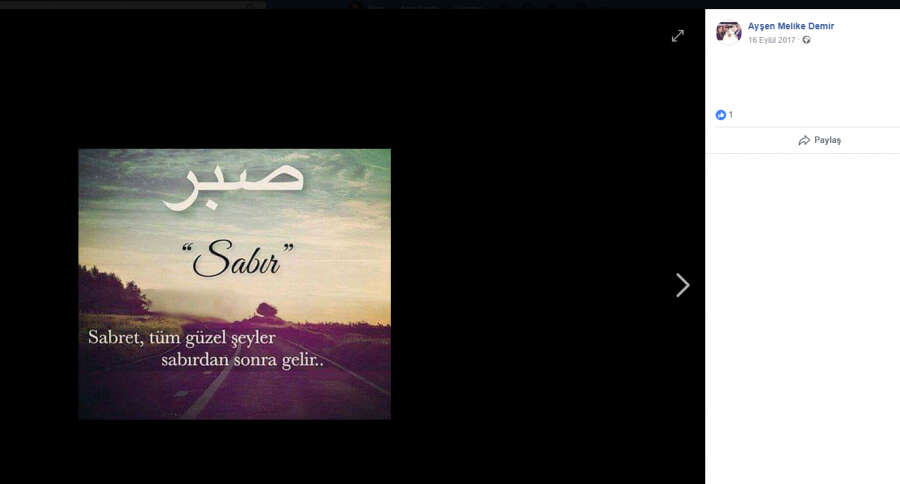The image size is (900, 484).
Task: Share the photo with Paylaş
Action: click(819, 140)
